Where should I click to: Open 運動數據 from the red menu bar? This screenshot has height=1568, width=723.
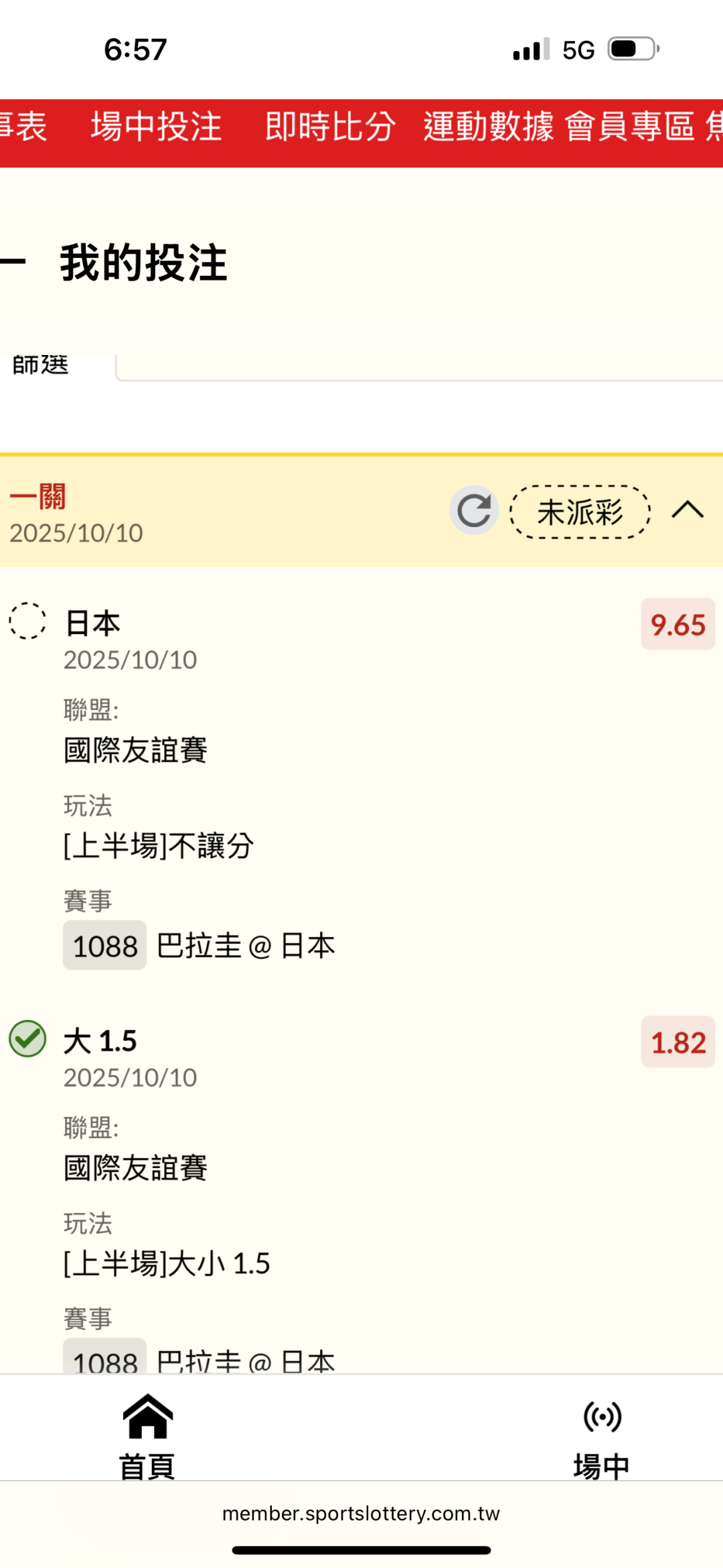(x=489, y=127)
